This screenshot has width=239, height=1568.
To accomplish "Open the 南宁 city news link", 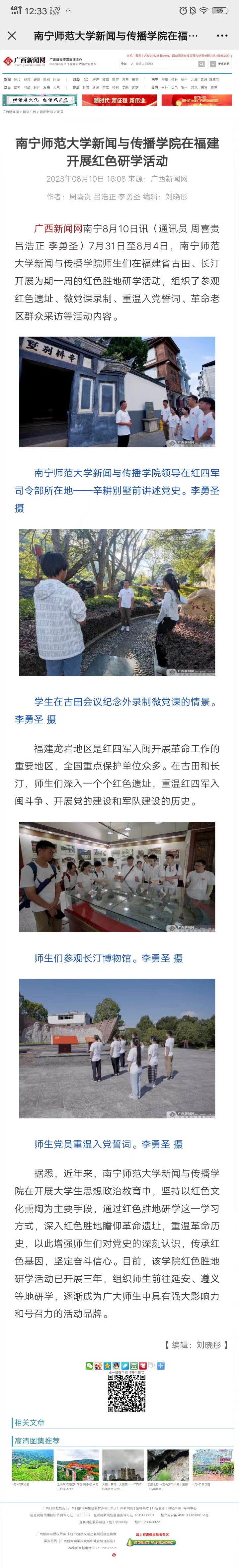I will [x=154, y=79].
